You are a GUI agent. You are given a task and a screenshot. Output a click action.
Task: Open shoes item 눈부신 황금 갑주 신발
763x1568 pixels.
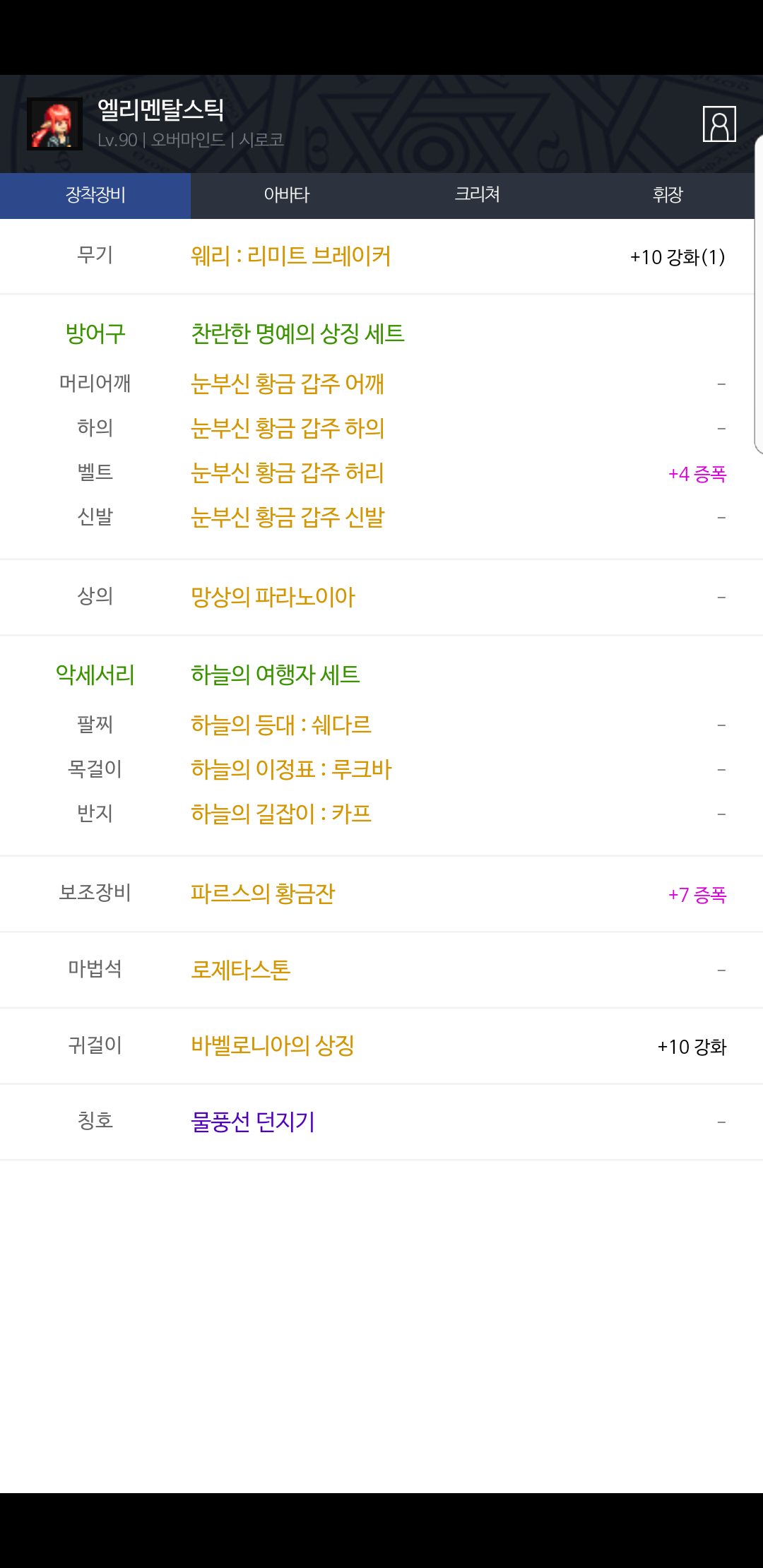pos(287,518)
